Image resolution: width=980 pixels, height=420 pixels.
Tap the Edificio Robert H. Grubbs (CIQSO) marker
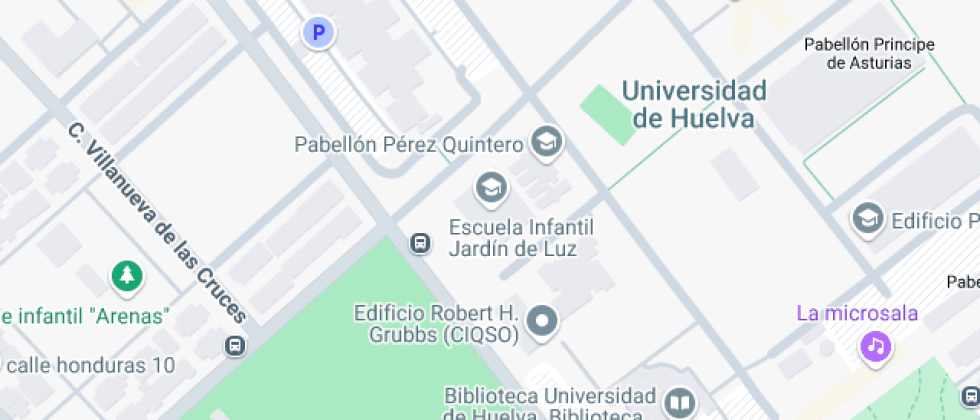coord(543,321)
